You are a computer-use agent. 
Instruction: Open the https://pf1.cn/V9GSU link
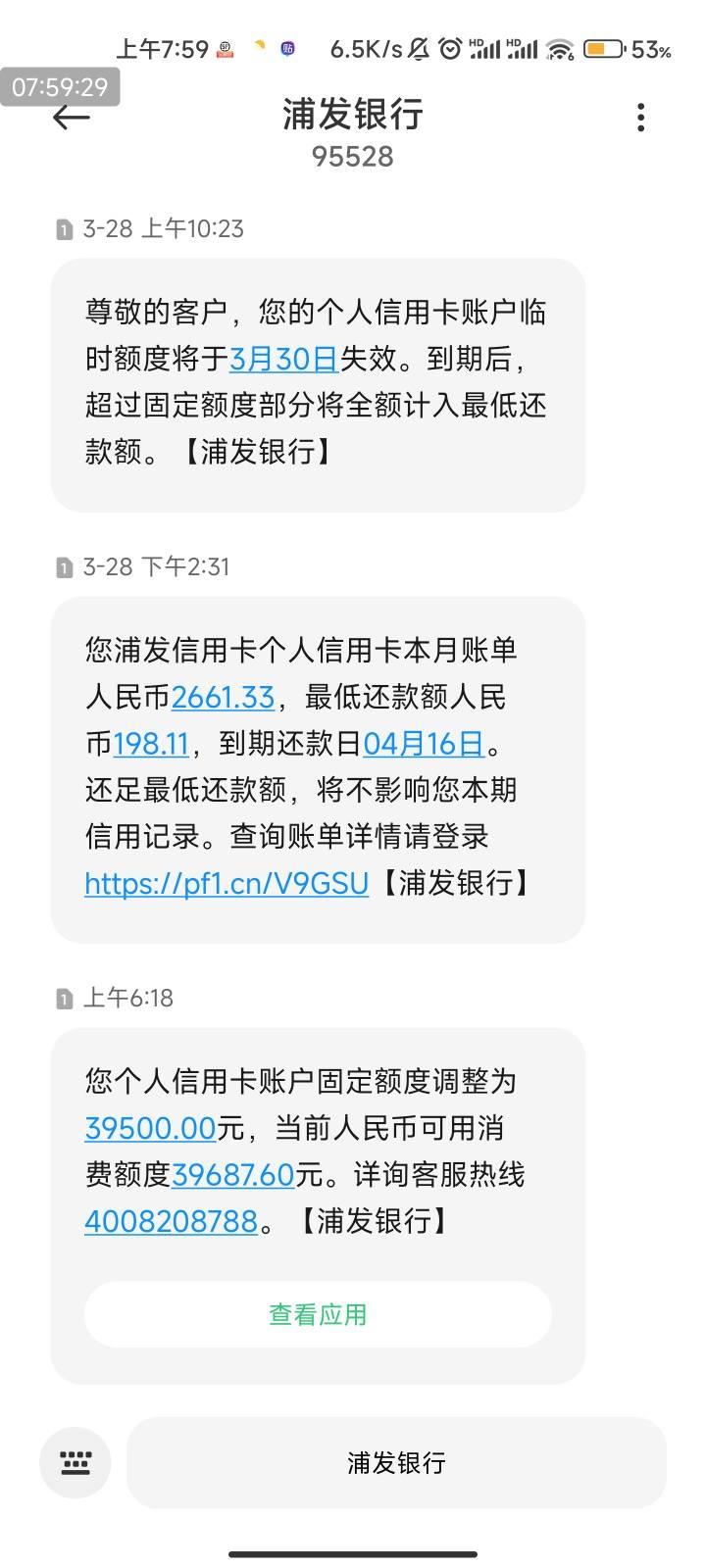coord(227,884)
